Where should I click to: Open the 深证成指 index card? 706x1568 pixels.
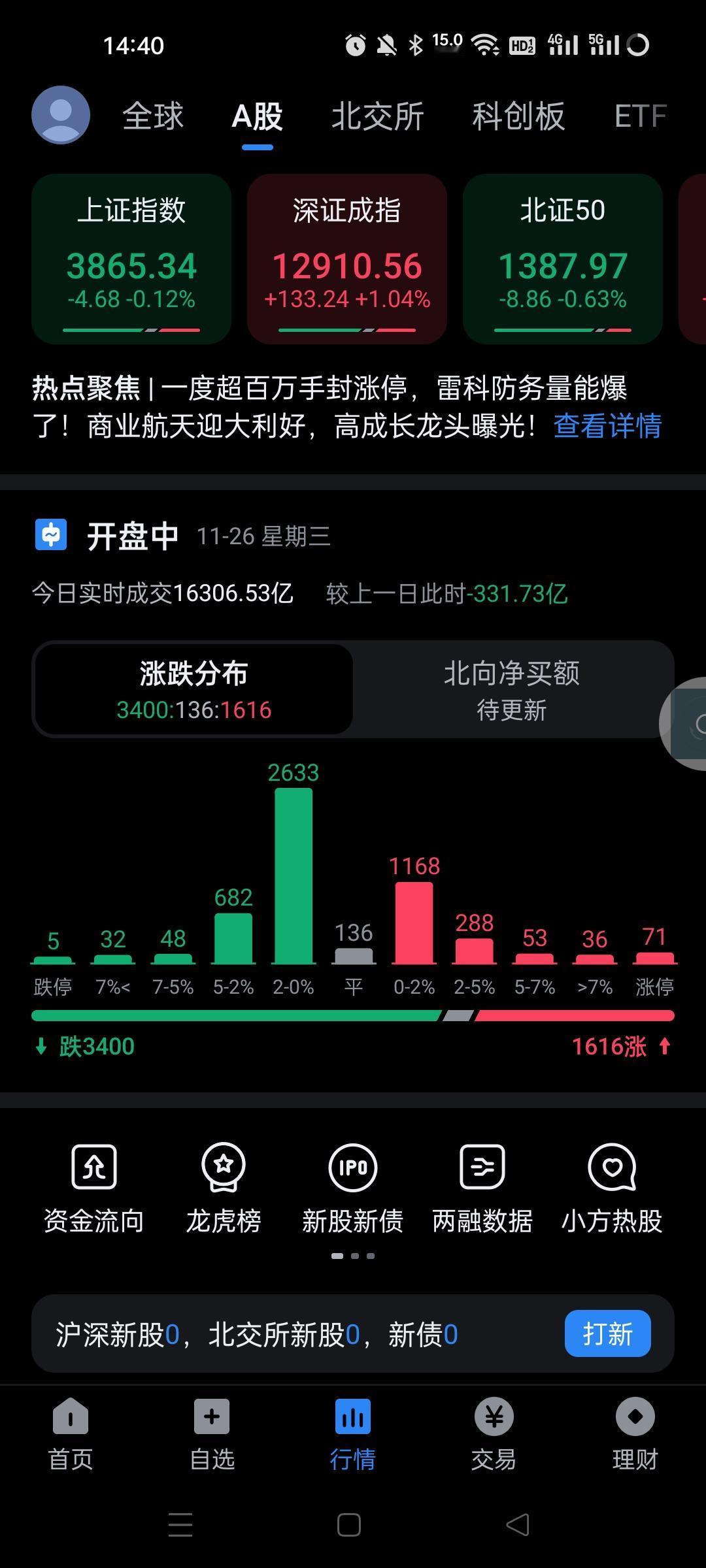346,257
